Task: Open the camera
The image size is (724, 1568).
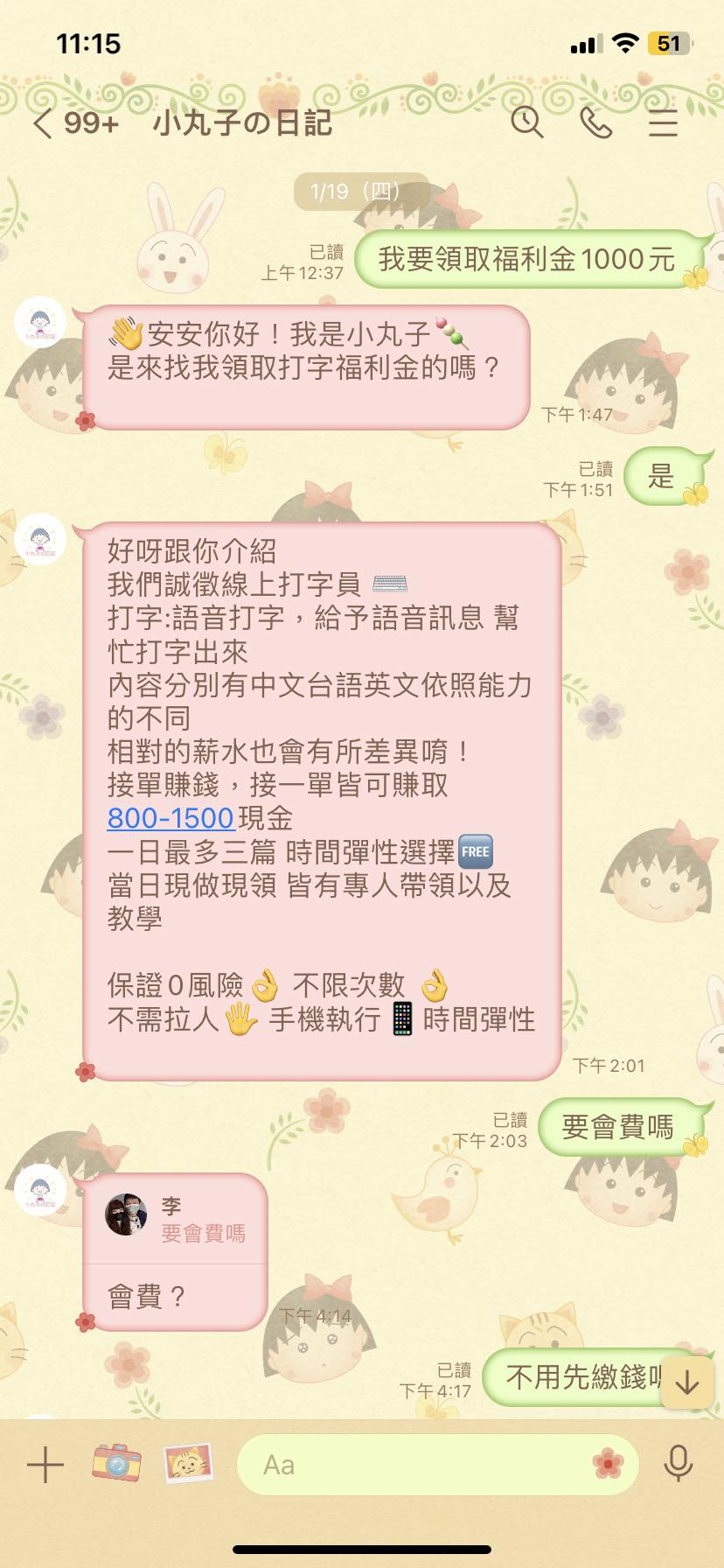Action: click(x=116, y=1462)
